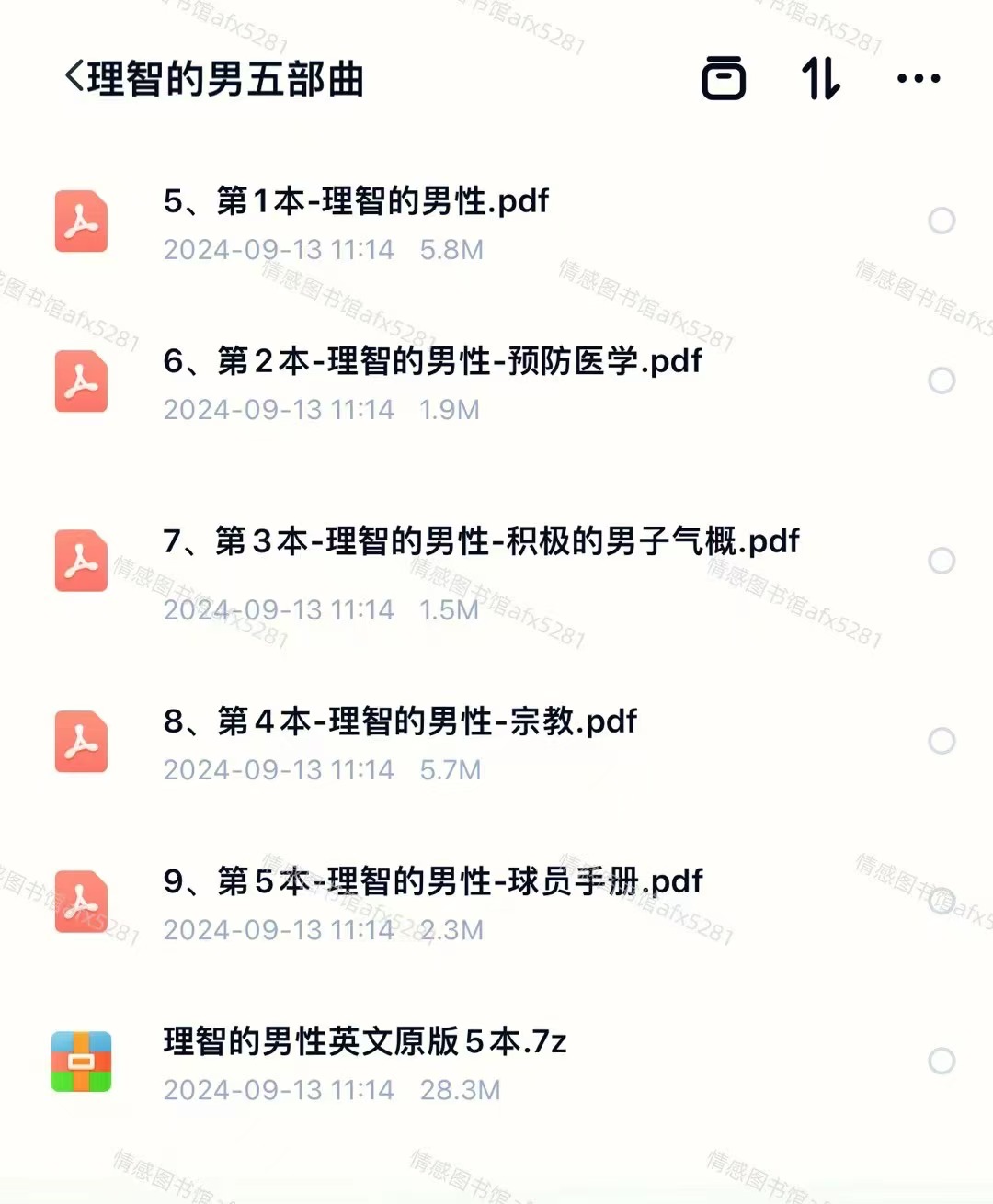Image resolution: width=993 pixels, height=1204 pixels.
Task: Open 理智的男性英文原版5本.7z archive
Action: click(x=365, y=1042)
